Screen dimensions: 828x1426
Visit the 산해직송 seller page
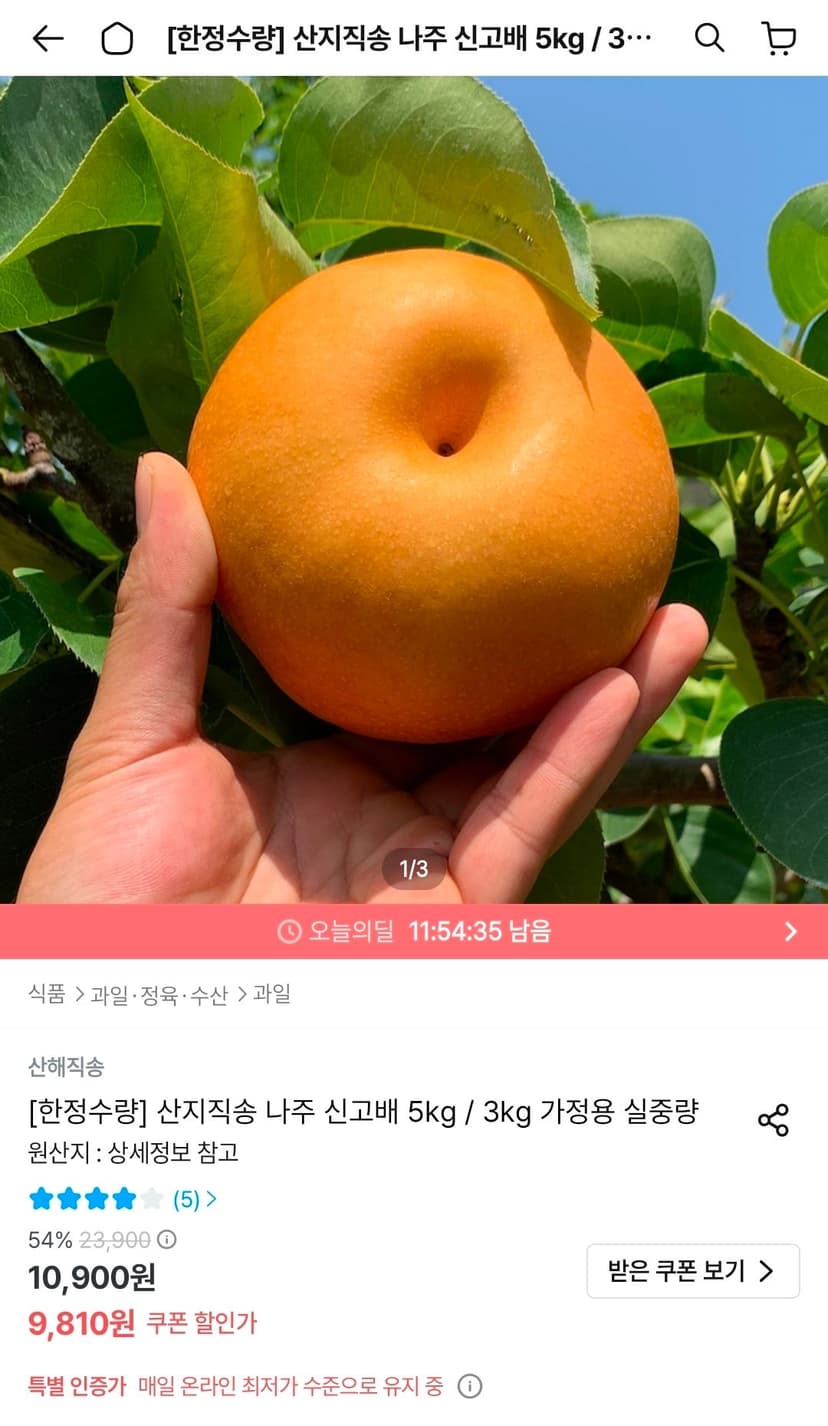tap(66, 1067)
